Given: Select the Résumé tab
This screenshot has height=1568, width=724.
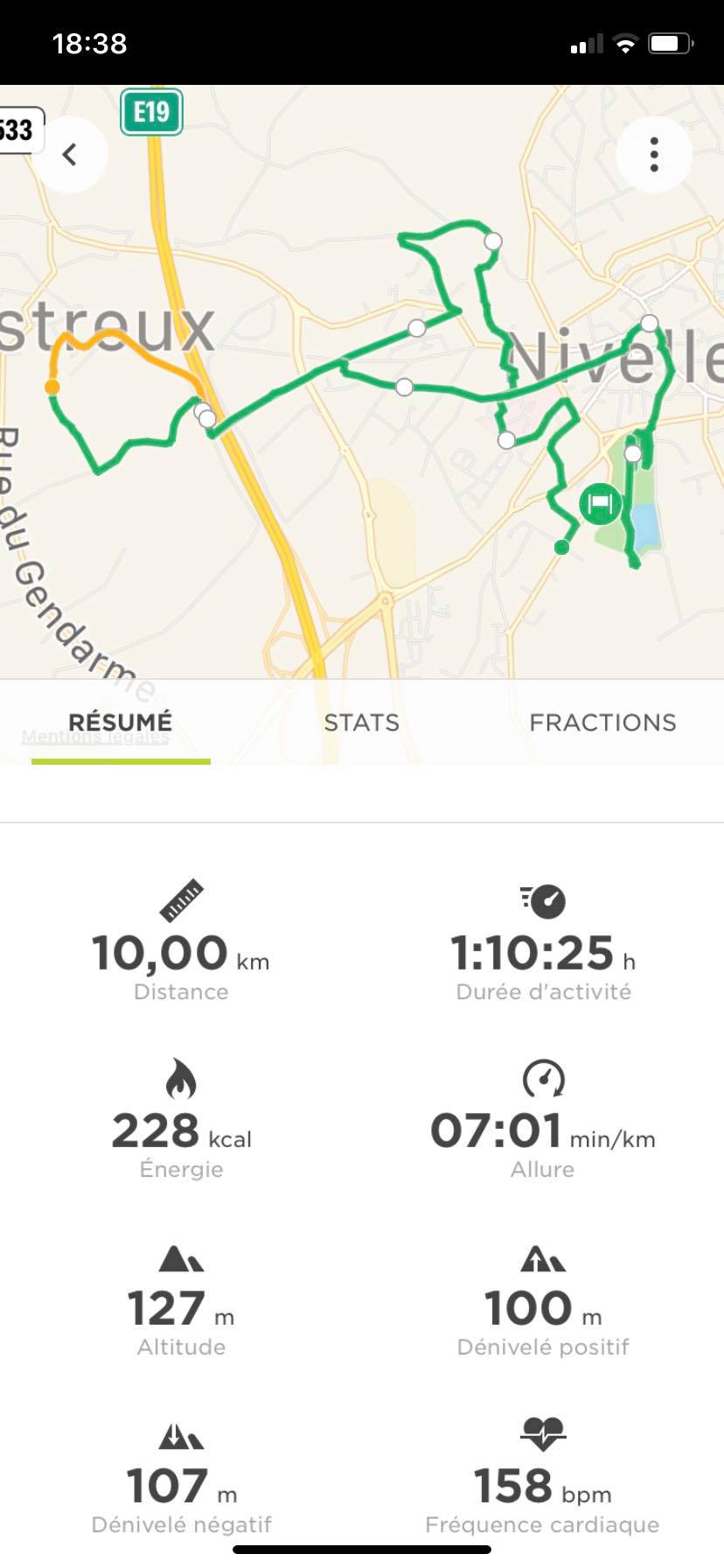Looking at the screenshot, I should pos(121,723).
